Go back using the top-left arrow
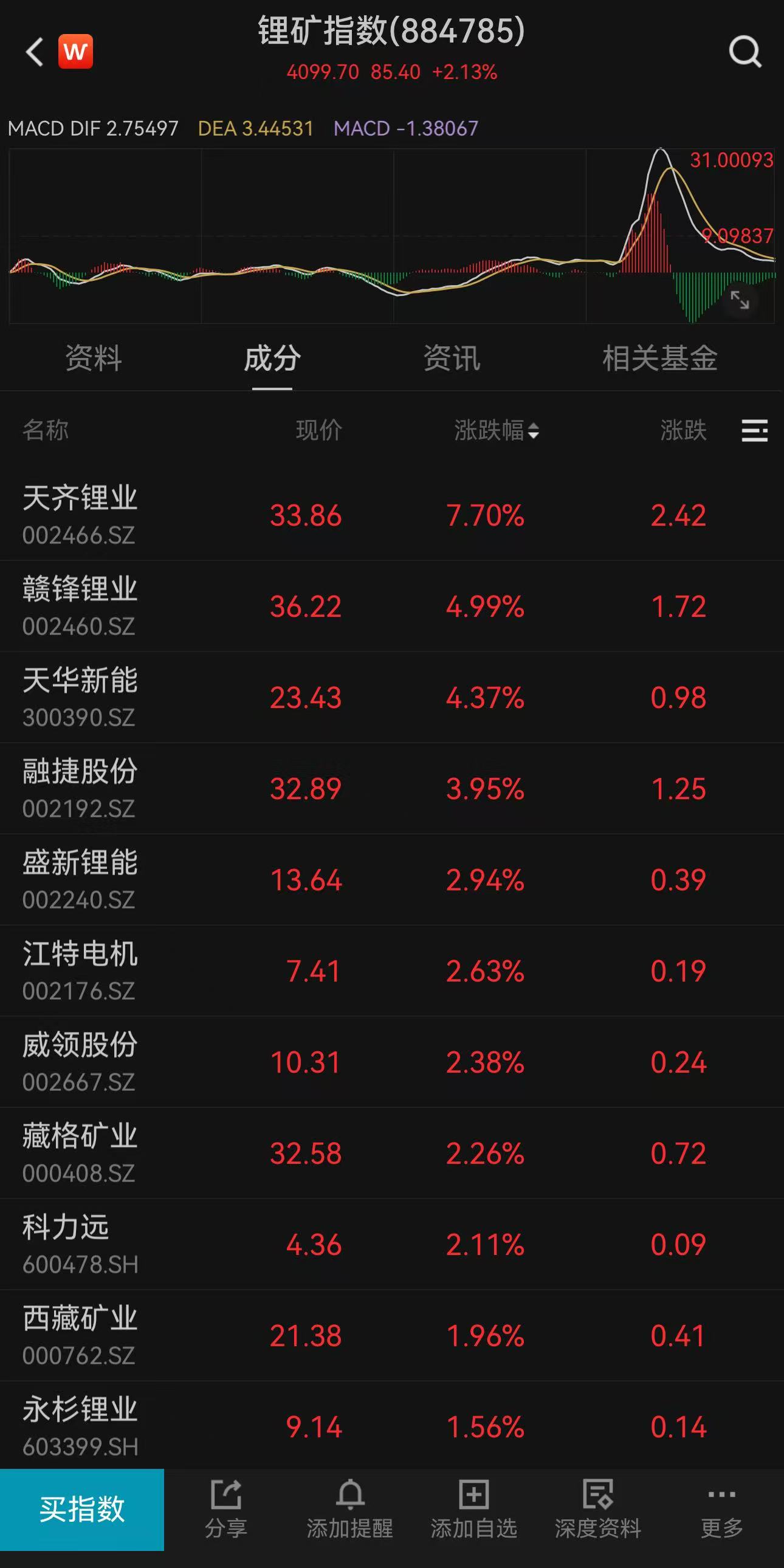784x1568 pixels. (x=35, y=51)
